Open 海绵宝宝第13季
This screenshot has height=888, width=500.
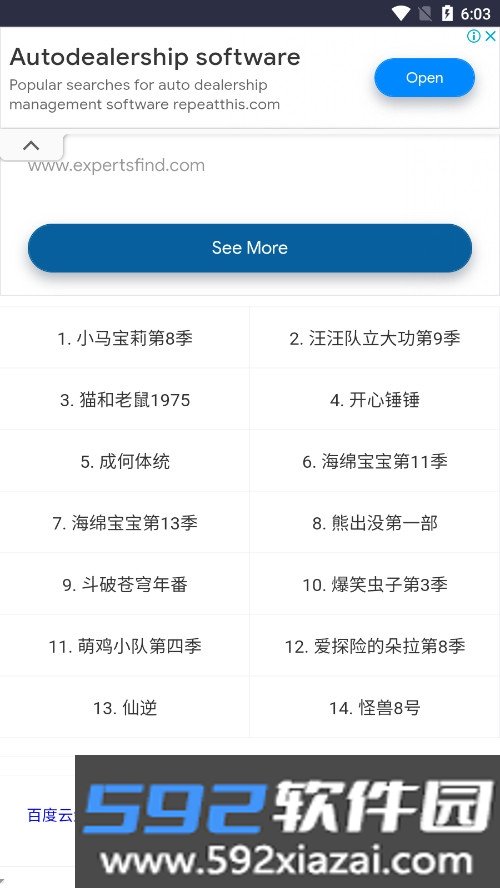[x=125, y=523]
